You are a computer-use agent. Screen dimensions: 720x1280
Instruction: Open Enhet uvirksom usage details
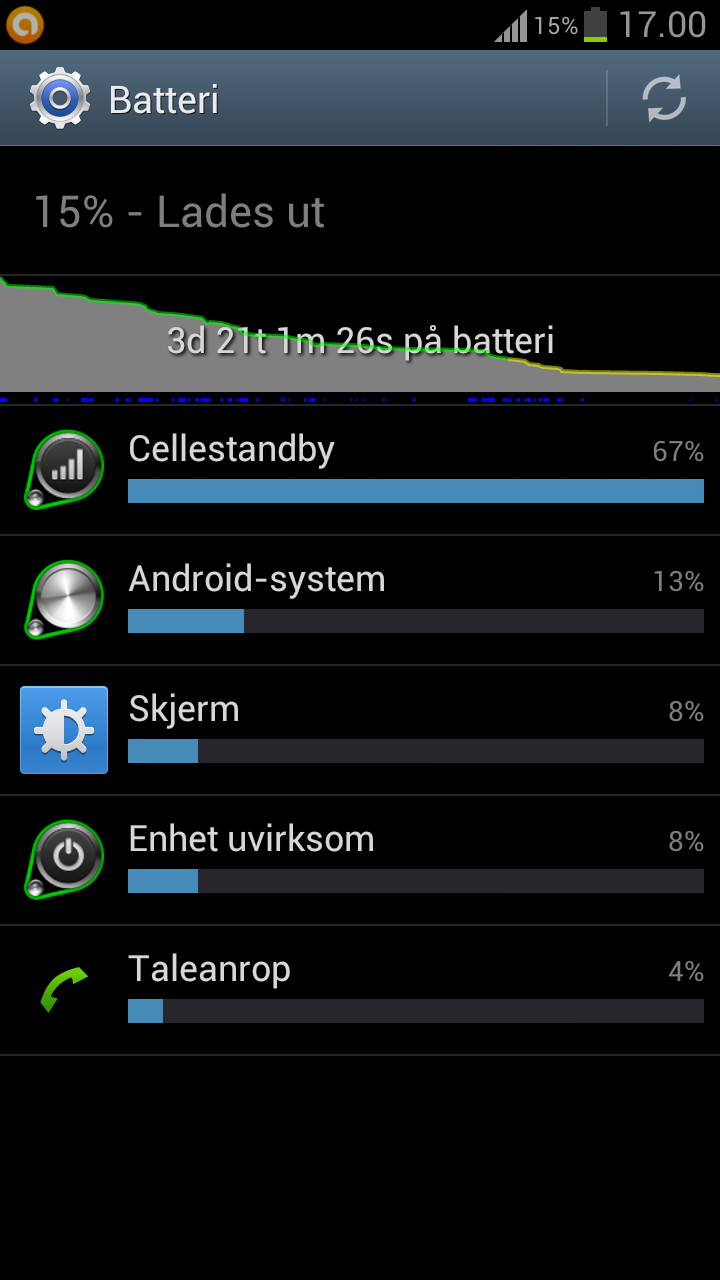click(360, 860)
